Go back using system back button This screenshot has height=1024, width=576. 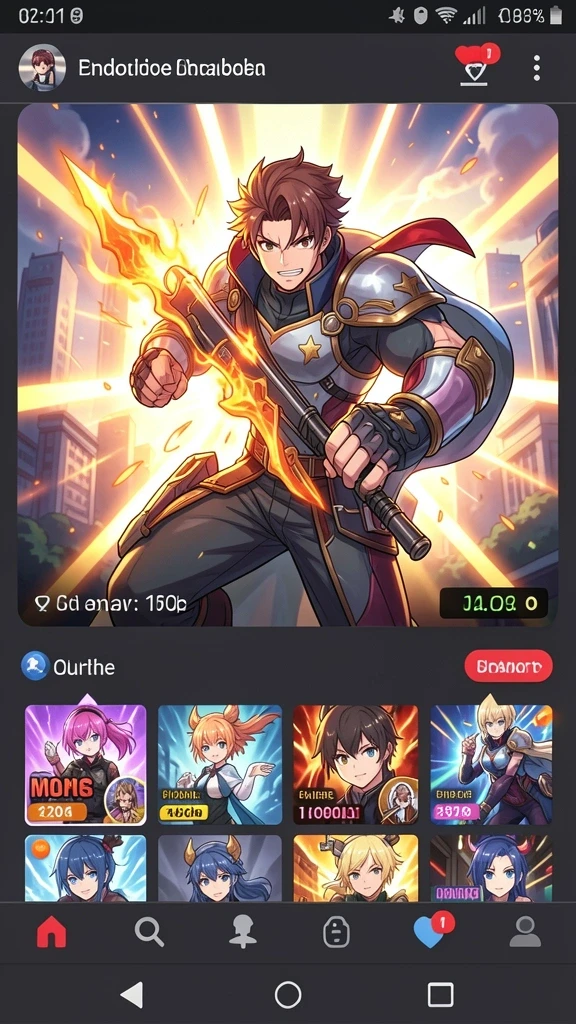click(133, 995)
